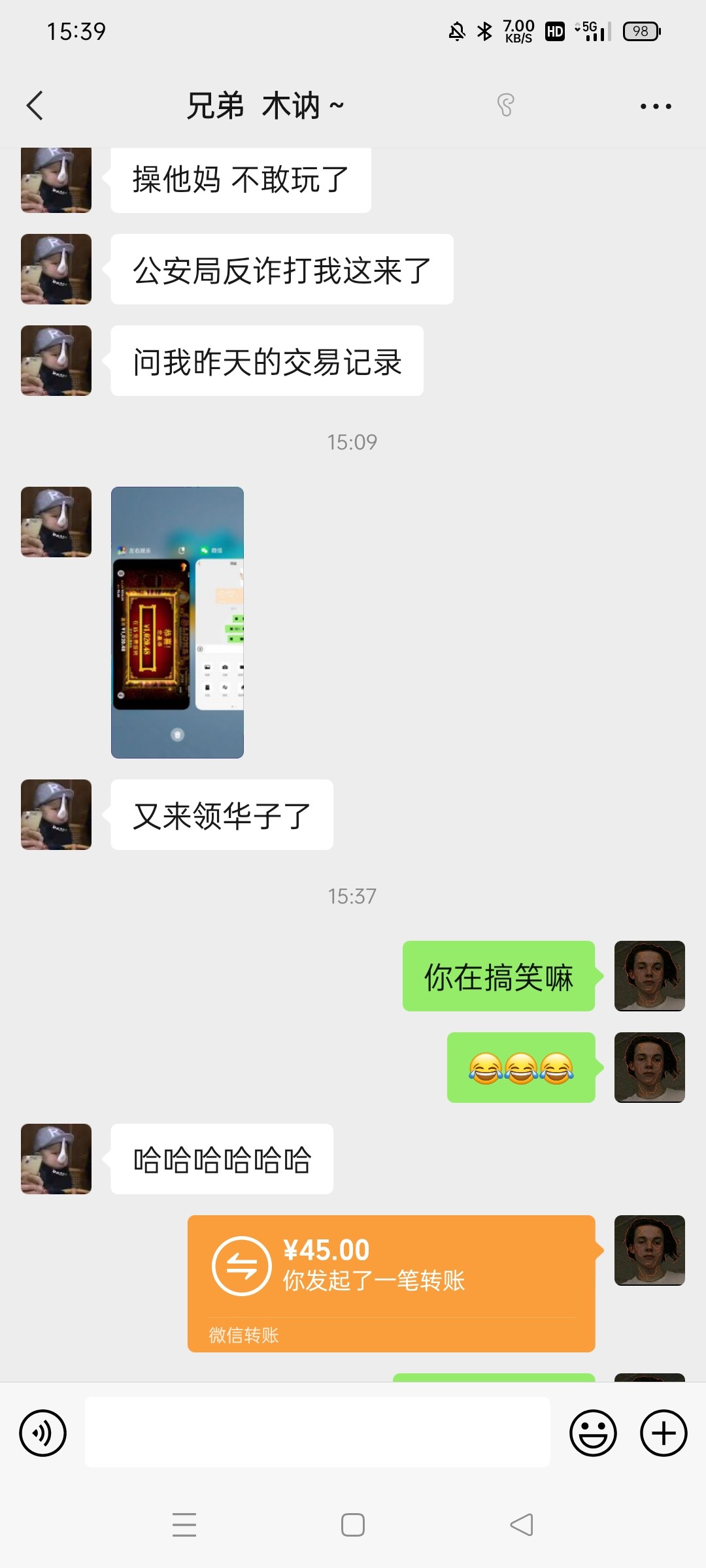Open the emoji sticker panel
Screen dimensions: 706x1568
(593, 1433)
